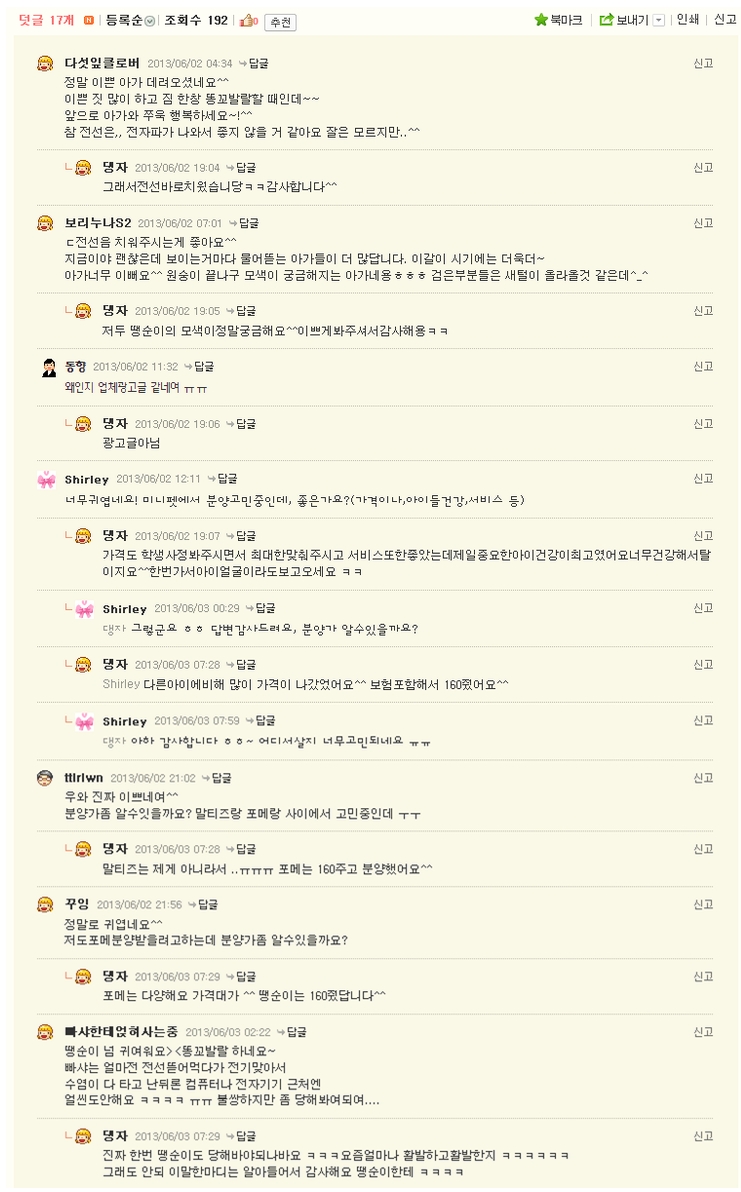Reply to 보리누나S2's comment
741x1192 pixels.
(x=245, y=223)
